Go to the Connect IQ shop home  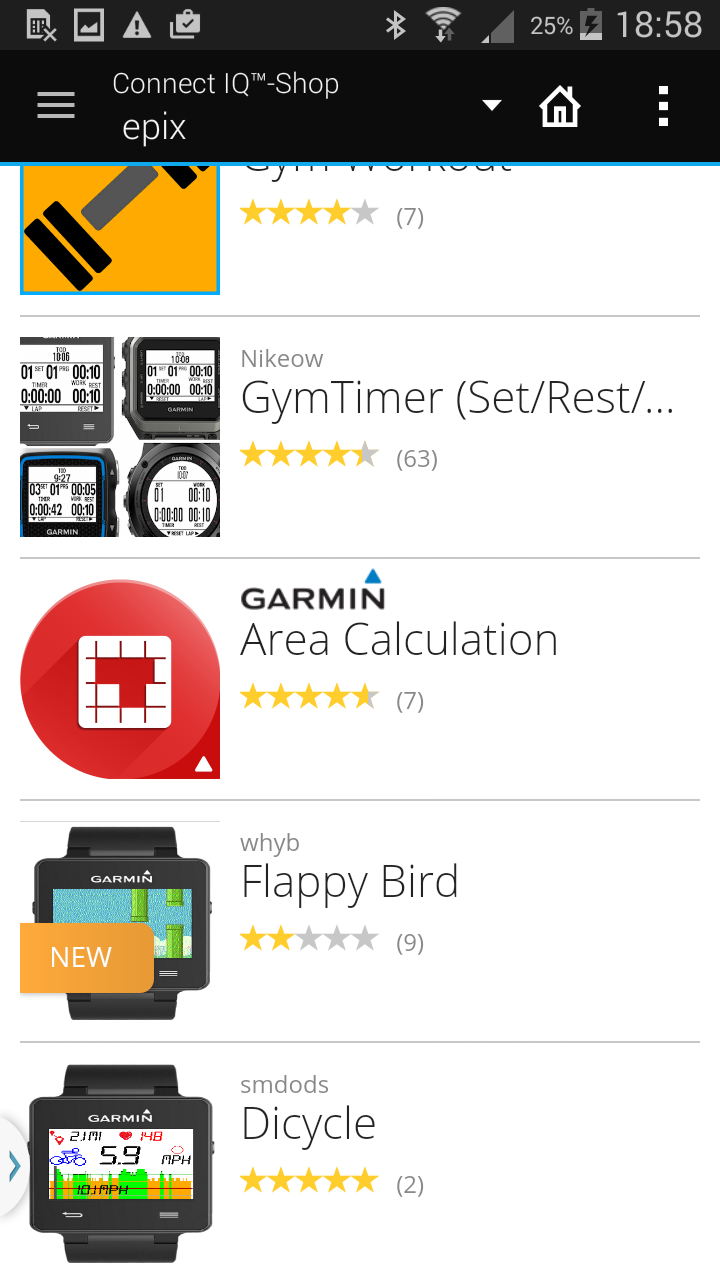point(560,106)
